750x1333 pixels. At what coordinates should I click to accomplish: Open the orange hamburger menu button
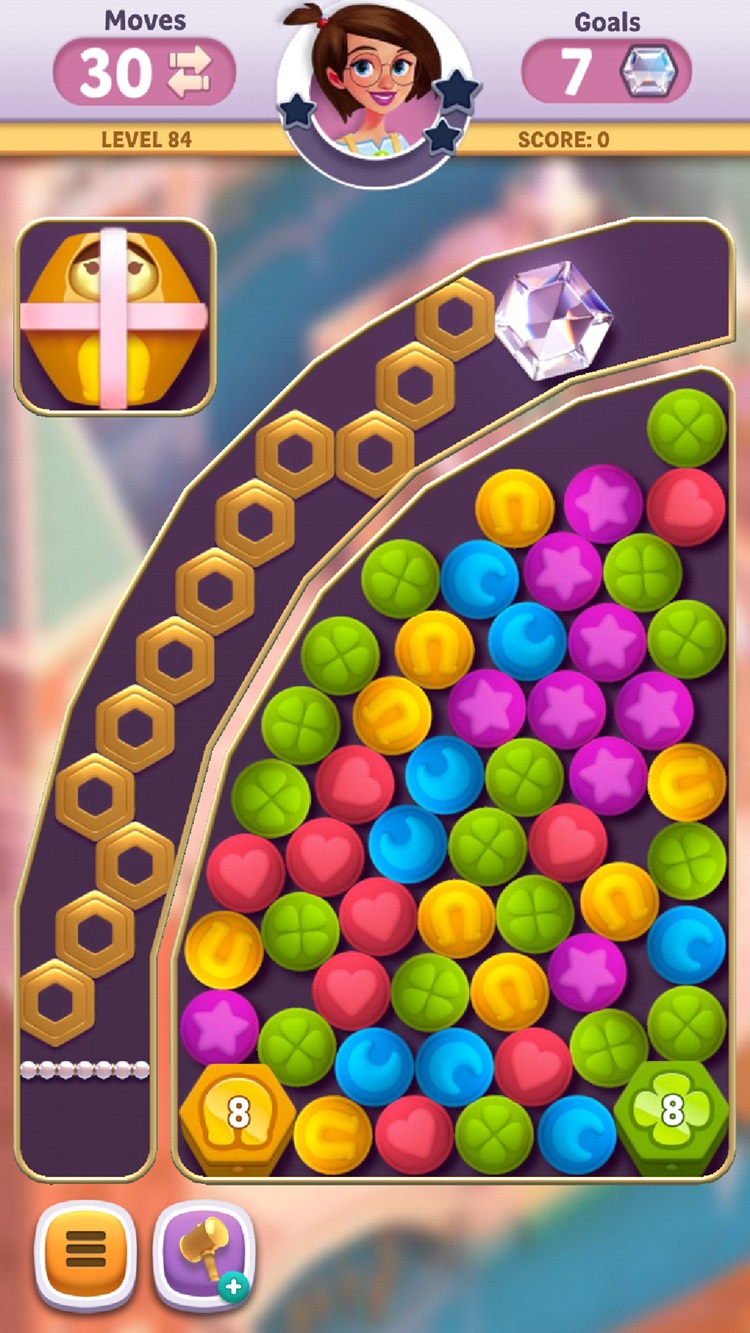[85, 1254]
